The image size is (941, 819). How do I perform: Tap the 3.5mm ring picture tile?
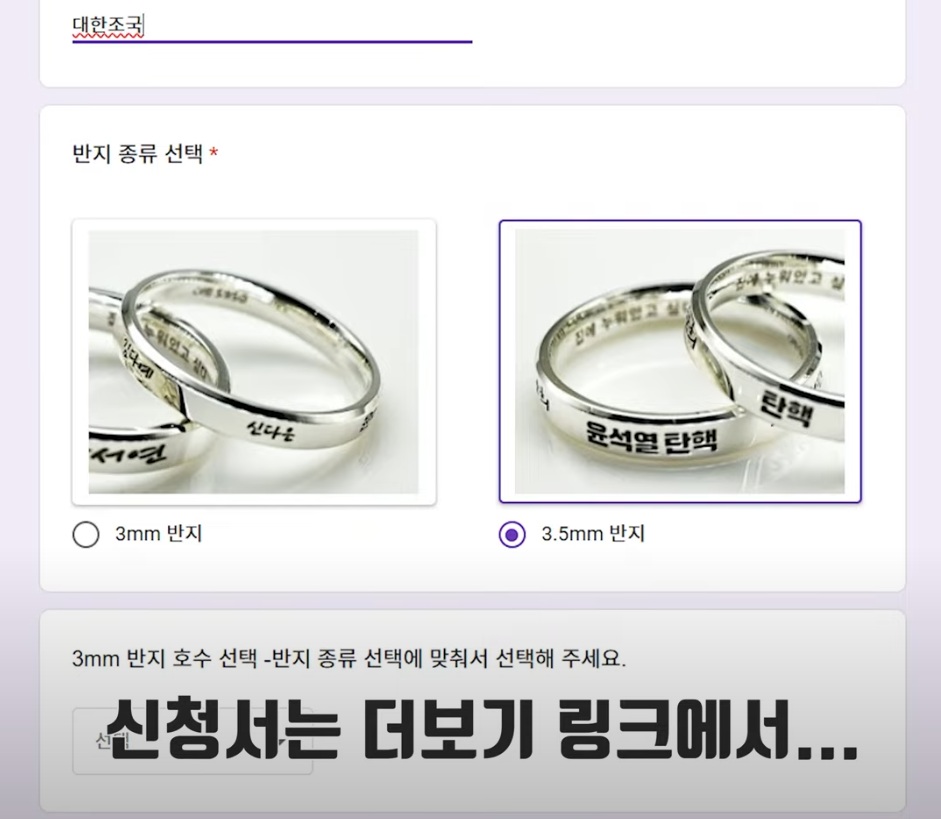(679, 361)
